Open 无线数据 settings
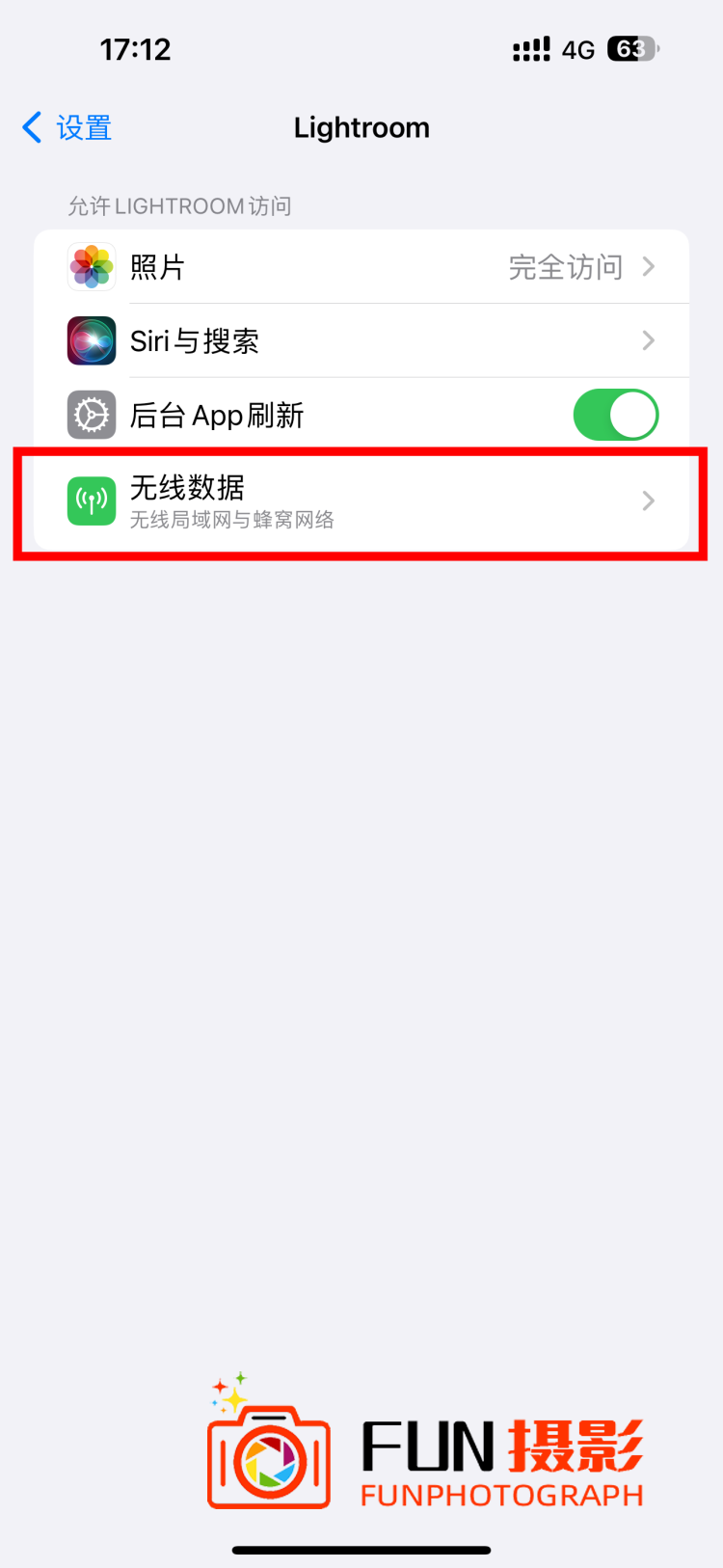The width and height of the screenshot is (723, 1568). tap(361, 500)
